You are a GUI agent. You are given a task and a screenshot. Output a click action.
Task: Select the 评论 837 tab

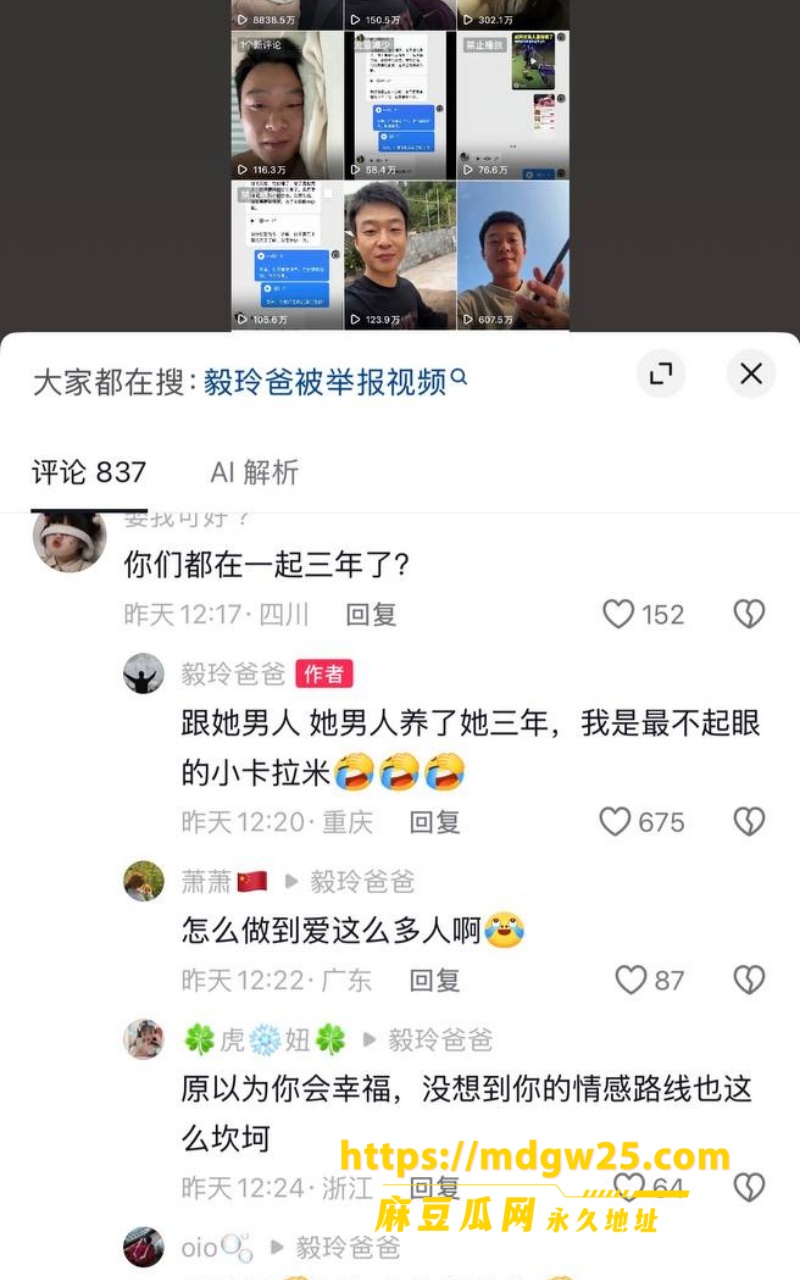click(x=89, y=472)
